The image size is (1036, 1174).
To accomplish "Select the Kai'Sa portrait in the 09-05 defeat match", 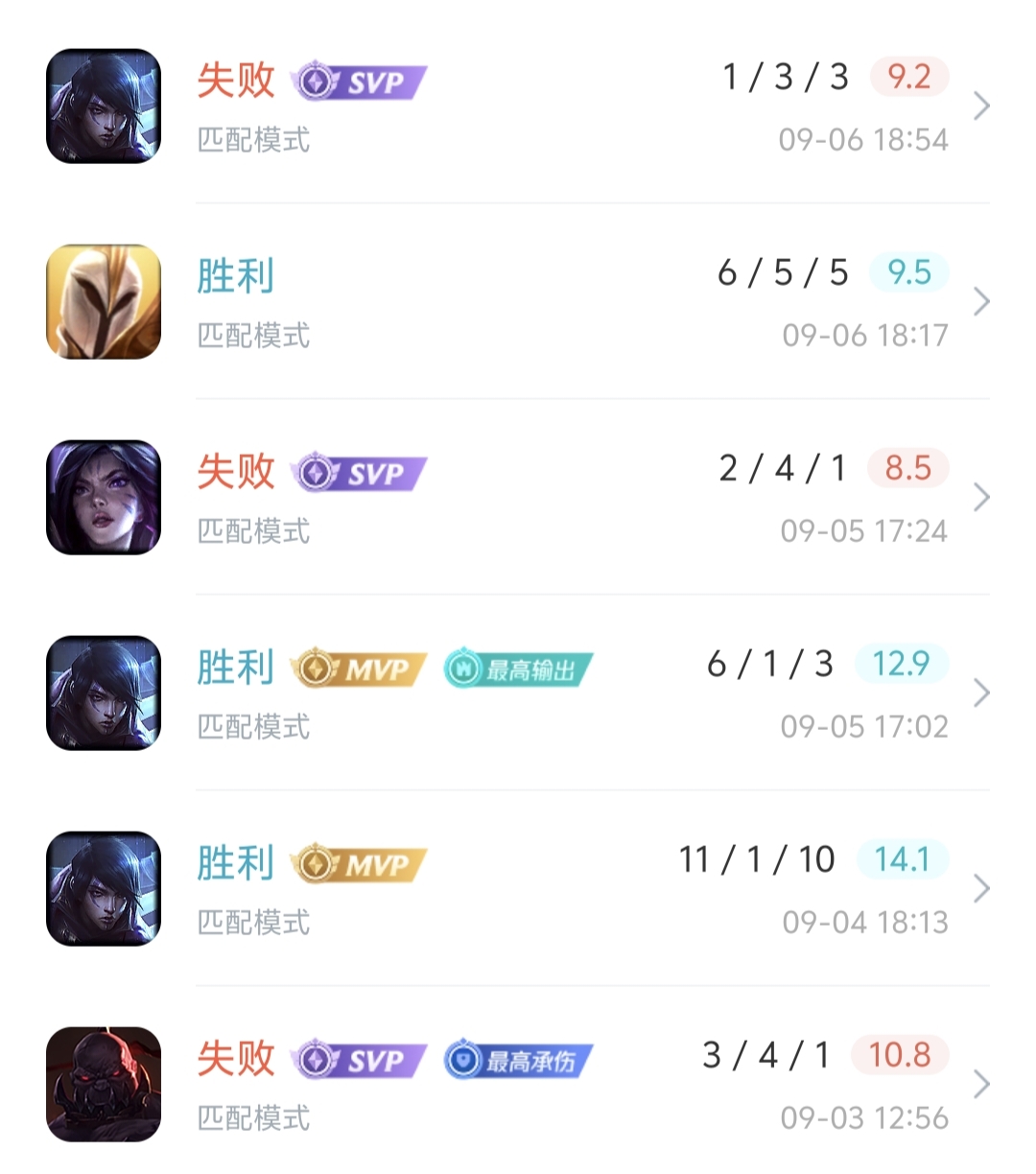I will tap(102, 497).
